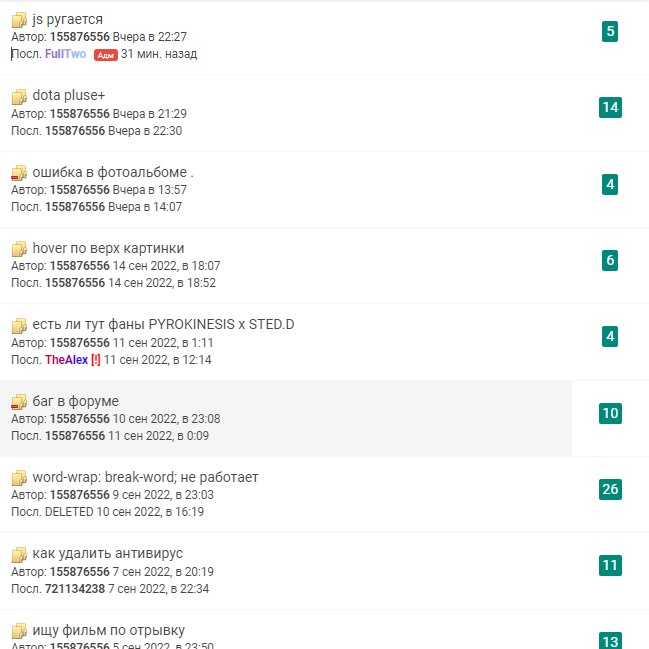Visit last poster FullTwo's profile

65,54
